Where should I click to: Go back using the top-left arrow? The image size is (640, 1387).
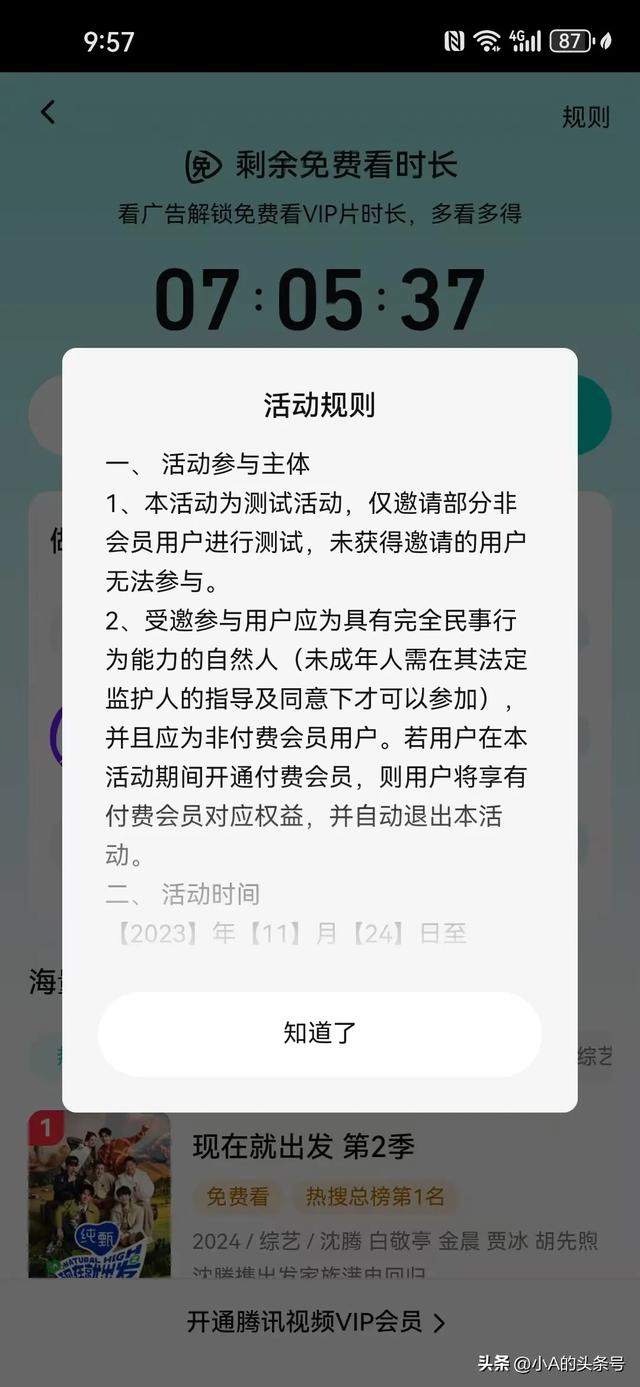click(x=48, y=112)
